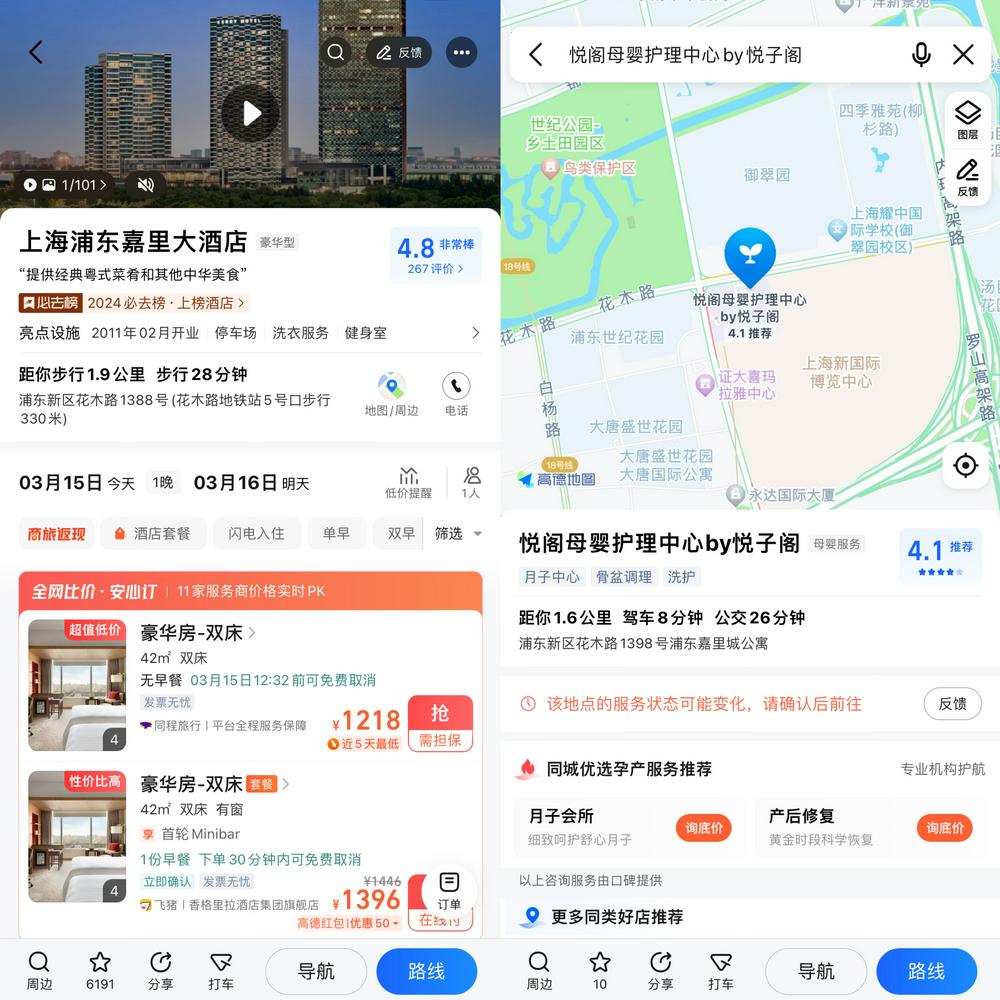
Task: Tap 询底价 for 产后修复
Action: point(944,828)
